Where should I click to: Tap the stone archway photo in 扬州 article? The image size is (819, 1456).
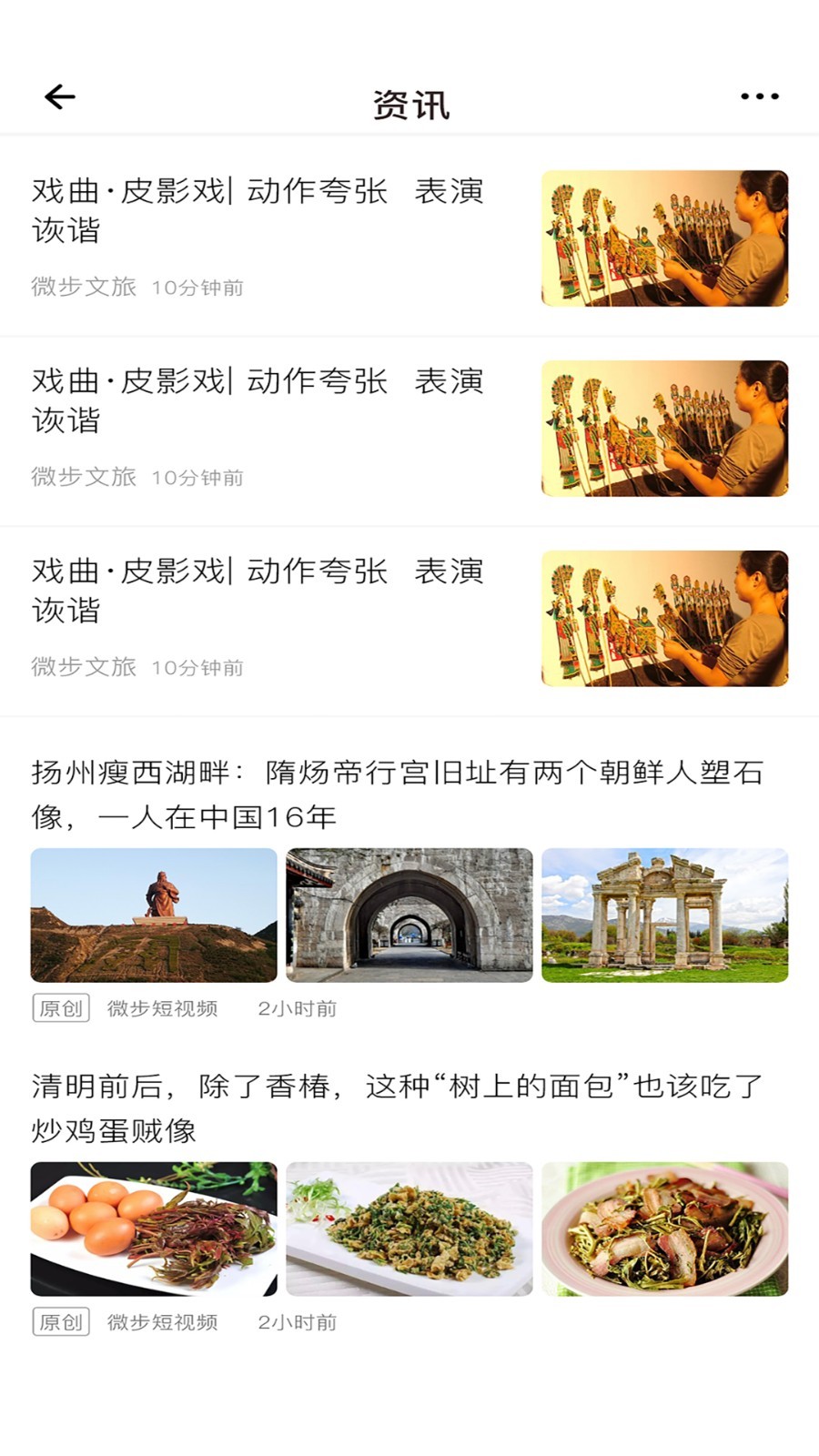(409, 915)
